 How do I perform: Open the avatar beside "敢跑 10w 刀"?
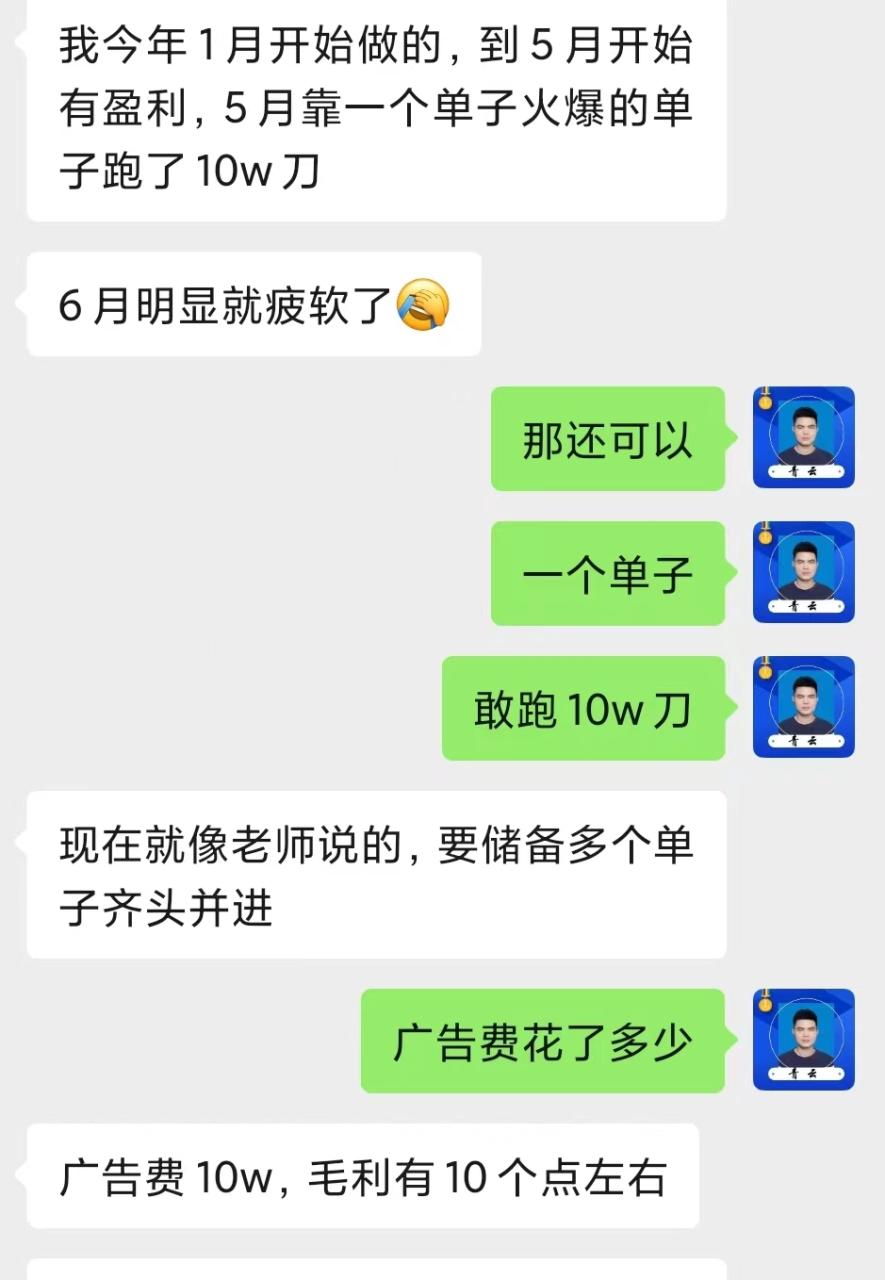805,707
